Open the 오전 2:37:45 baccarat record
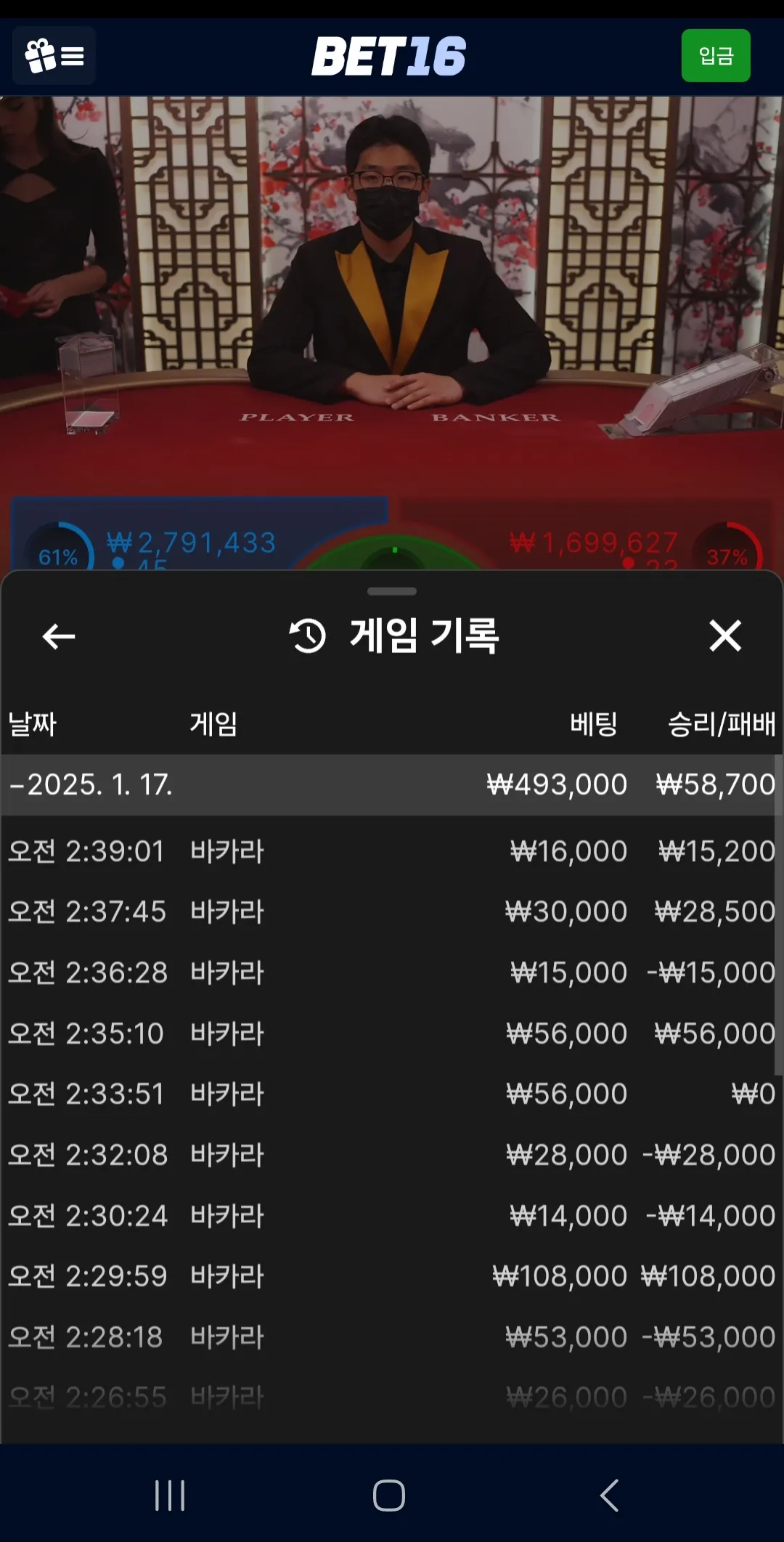Viewport: 784px width, 1542px height. click(x=391, y=912)
